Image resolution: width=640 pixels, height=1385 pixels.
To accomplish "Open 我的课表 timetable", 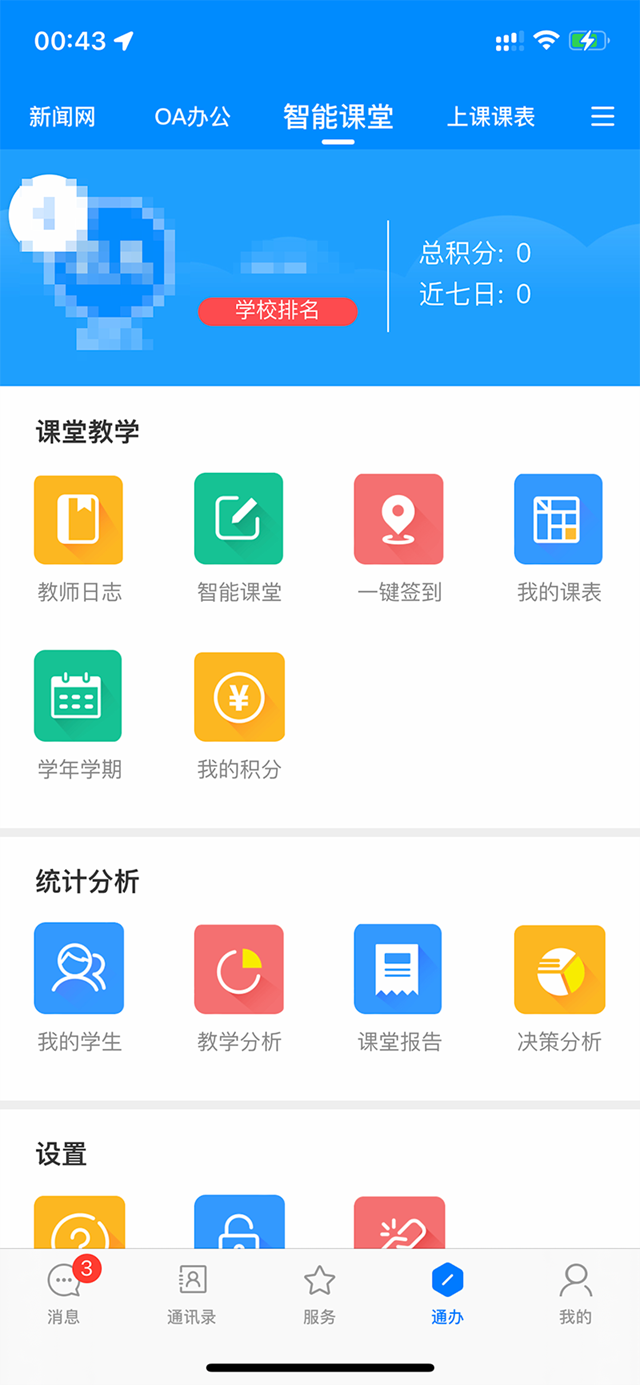I will (558, 521).
